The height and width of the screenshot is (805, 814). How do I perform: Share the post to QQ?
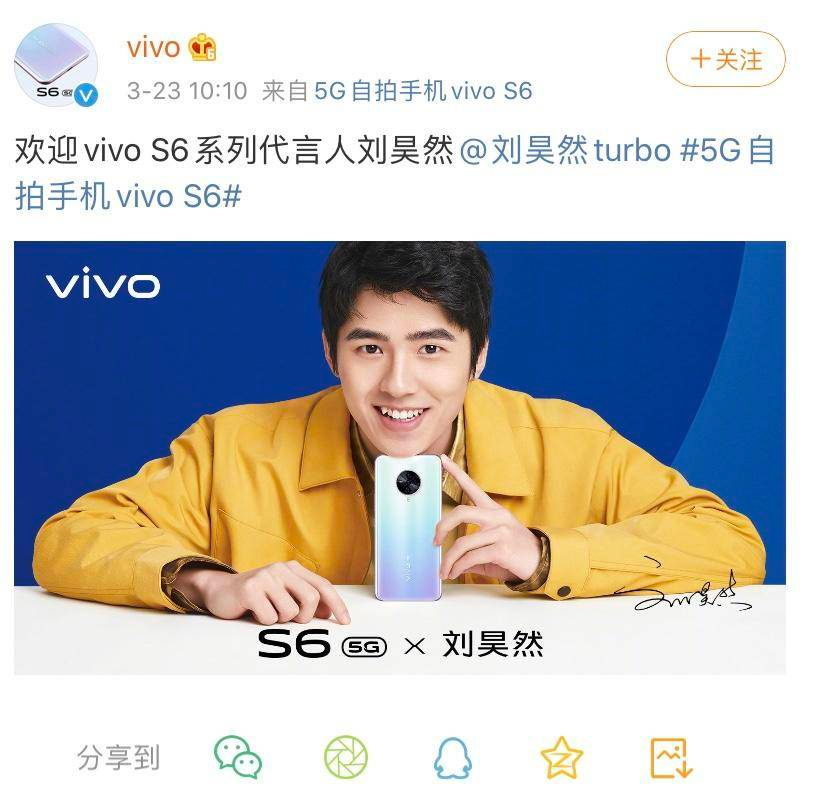click(452, 758)
